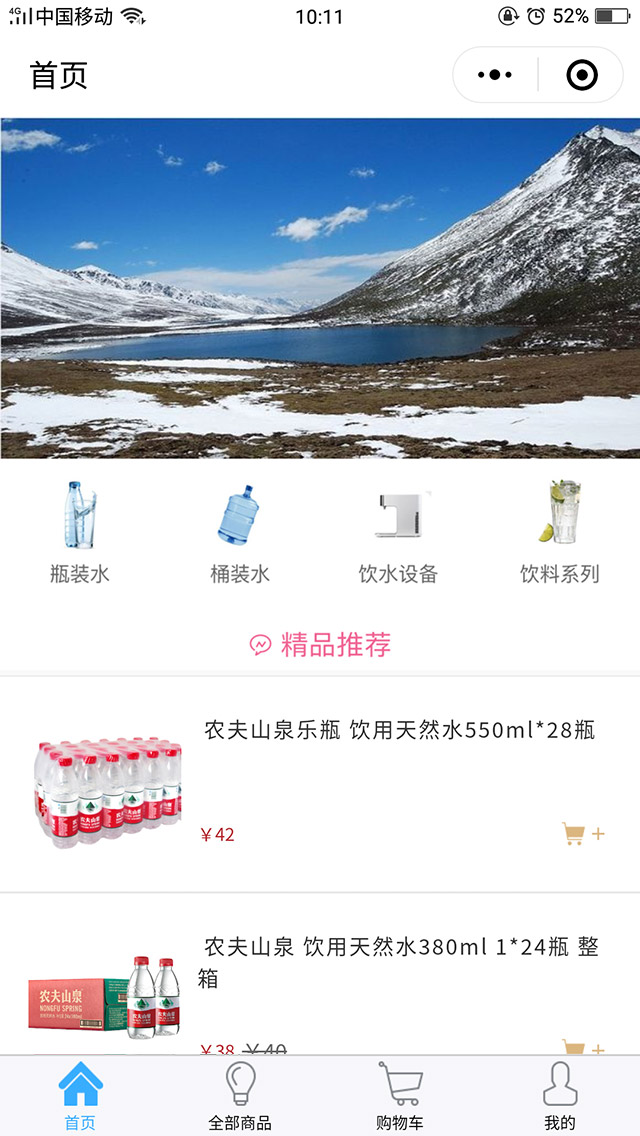
Task: Close the mini program via circle button
Action: 582,75
